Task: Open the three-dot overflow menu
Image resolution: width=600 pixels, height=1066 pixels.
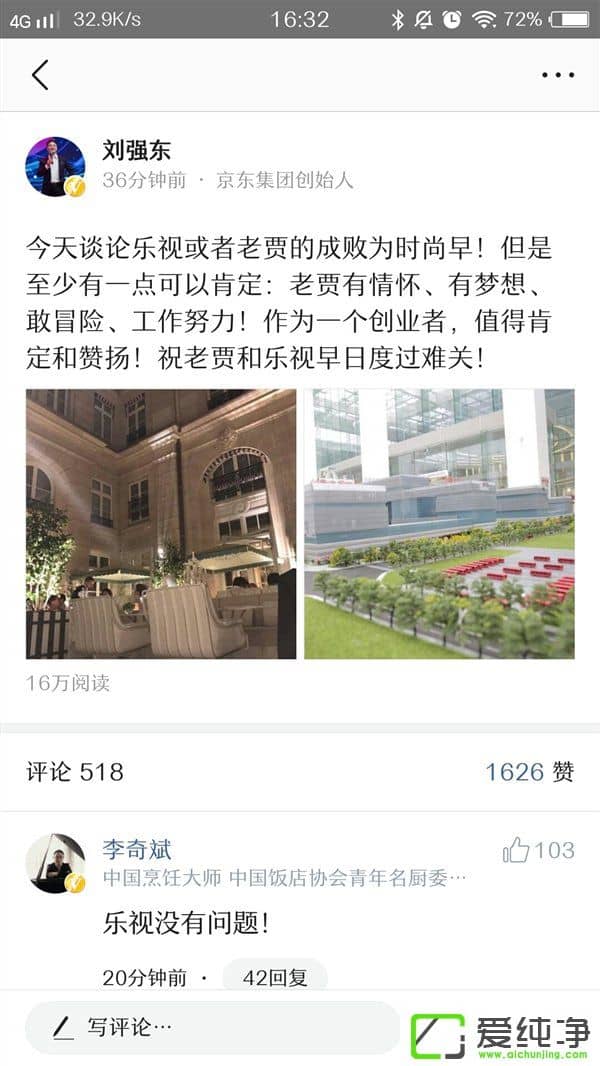Action: (x=558, y=75)
